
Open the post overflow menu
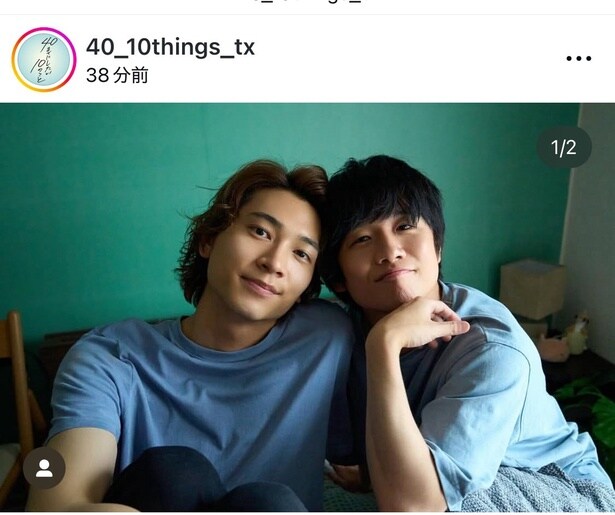point(578,59)
